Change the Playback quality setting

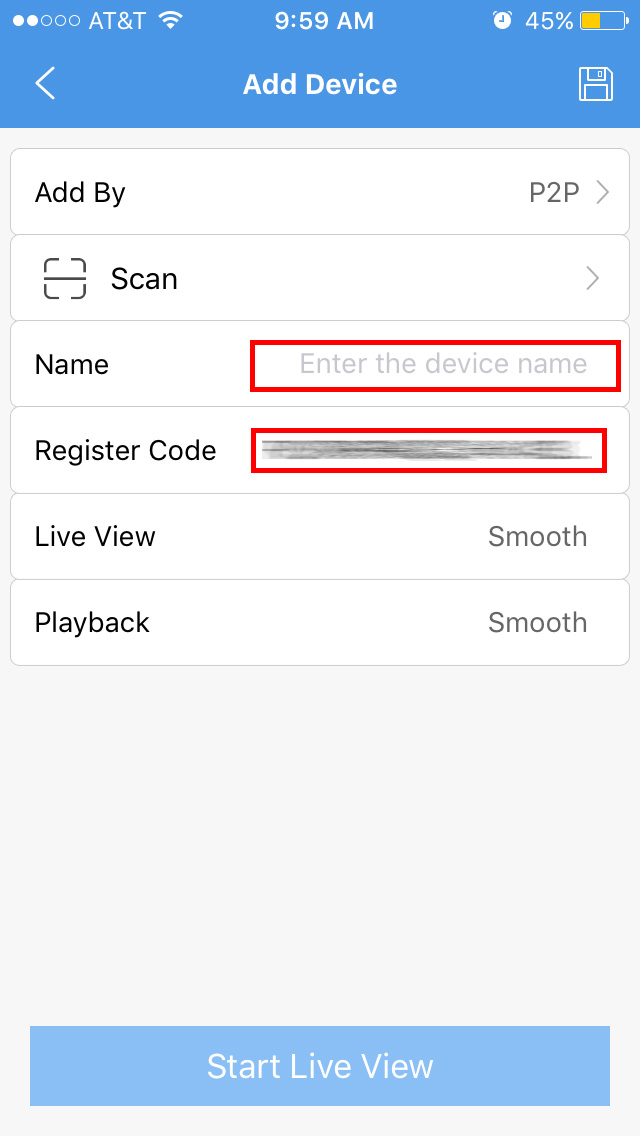click(320, 622)
